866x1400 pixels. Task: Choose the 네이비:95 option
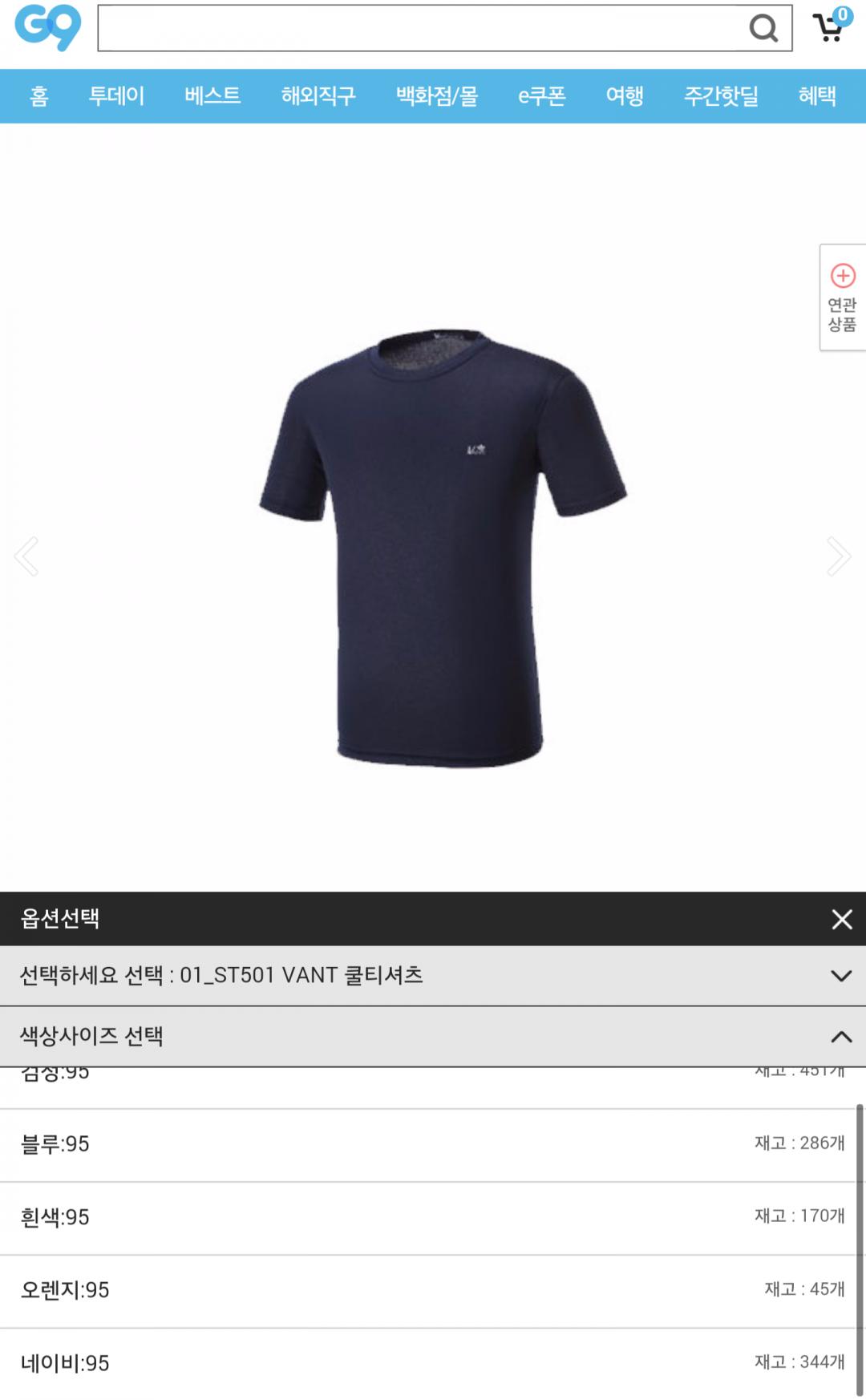pos(433,1363)
